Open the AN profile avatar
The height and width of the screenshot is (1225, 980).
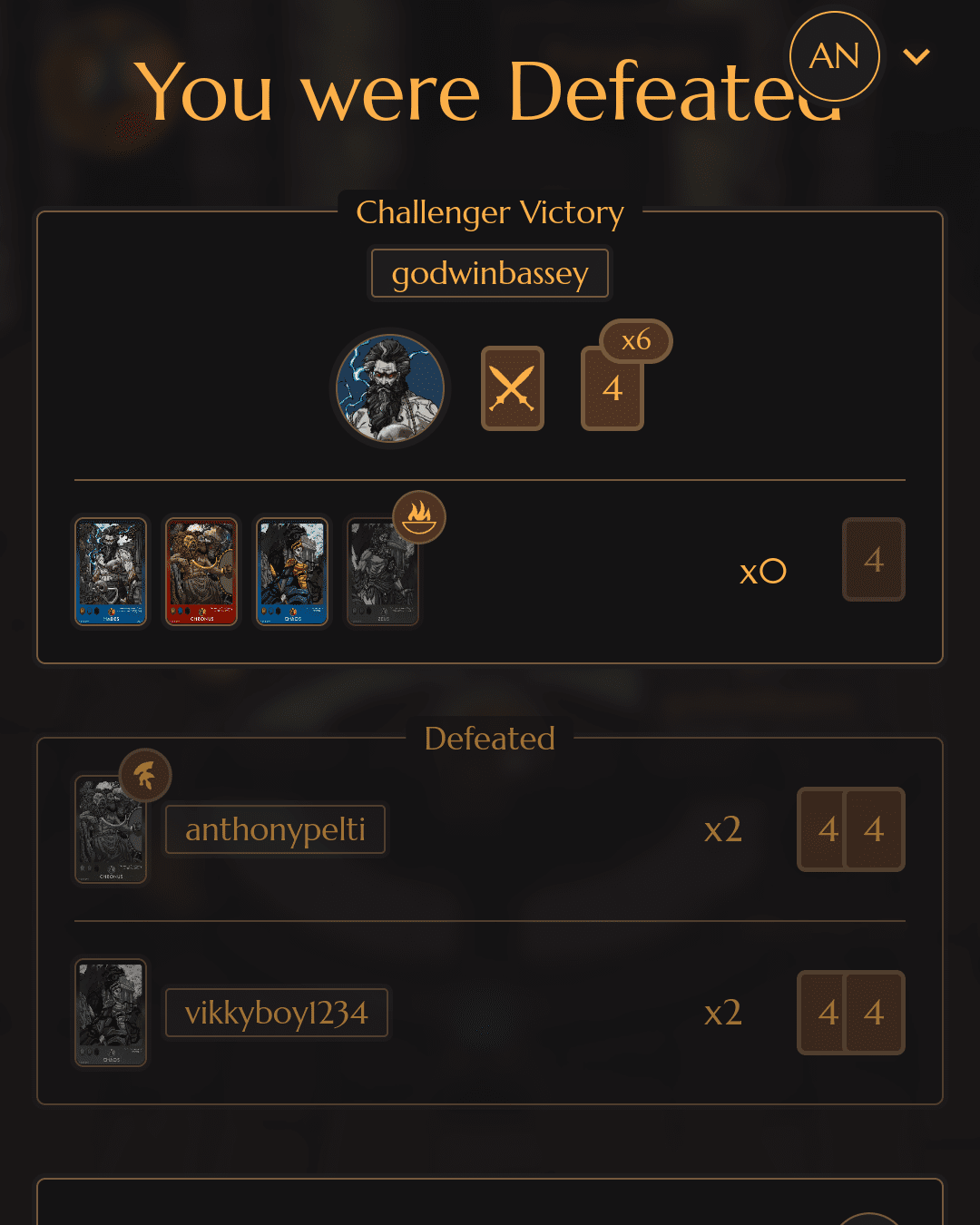(x=834, y=56)
